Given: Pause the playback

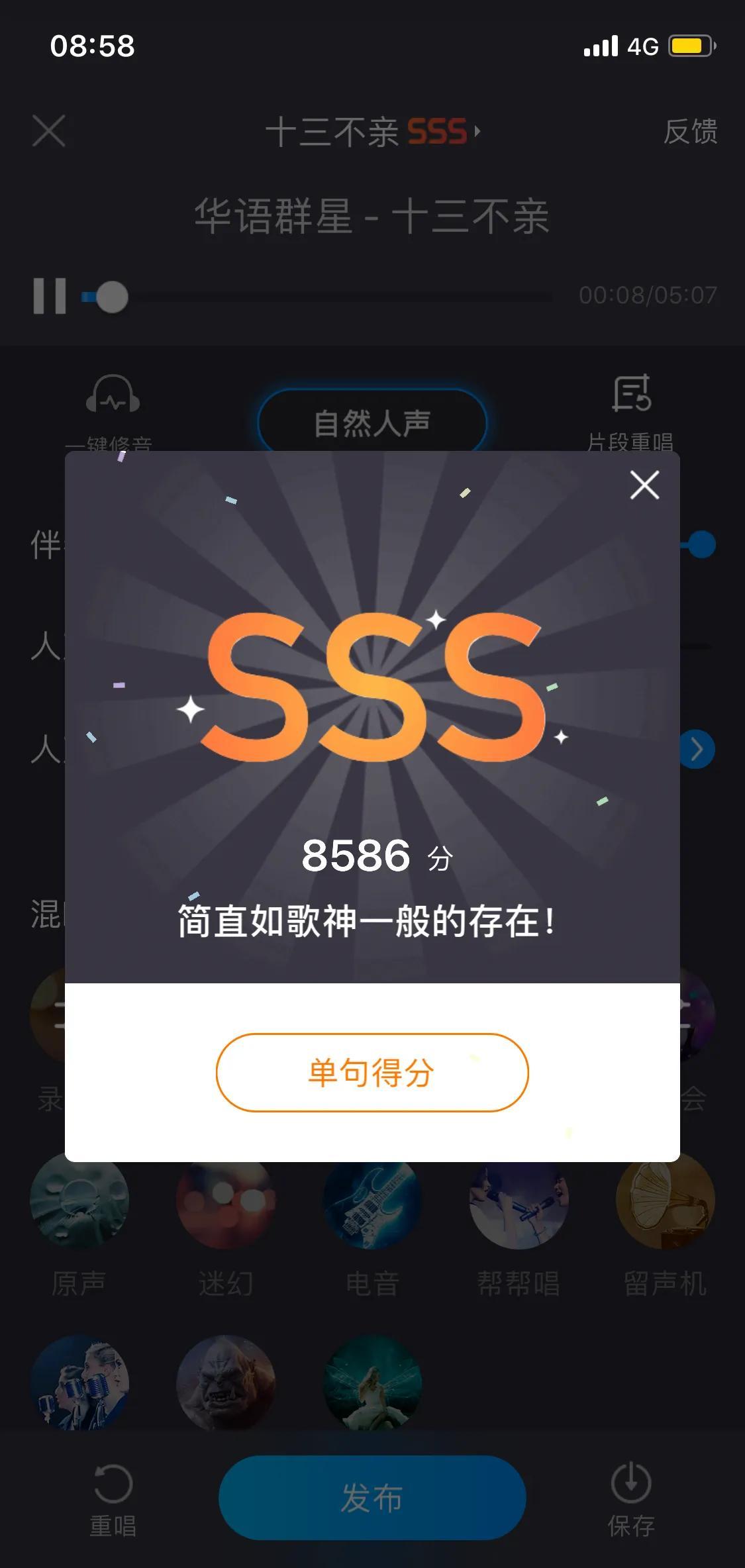Looking at the screenshot, I should pyautogui.click(x=50, y=296).
